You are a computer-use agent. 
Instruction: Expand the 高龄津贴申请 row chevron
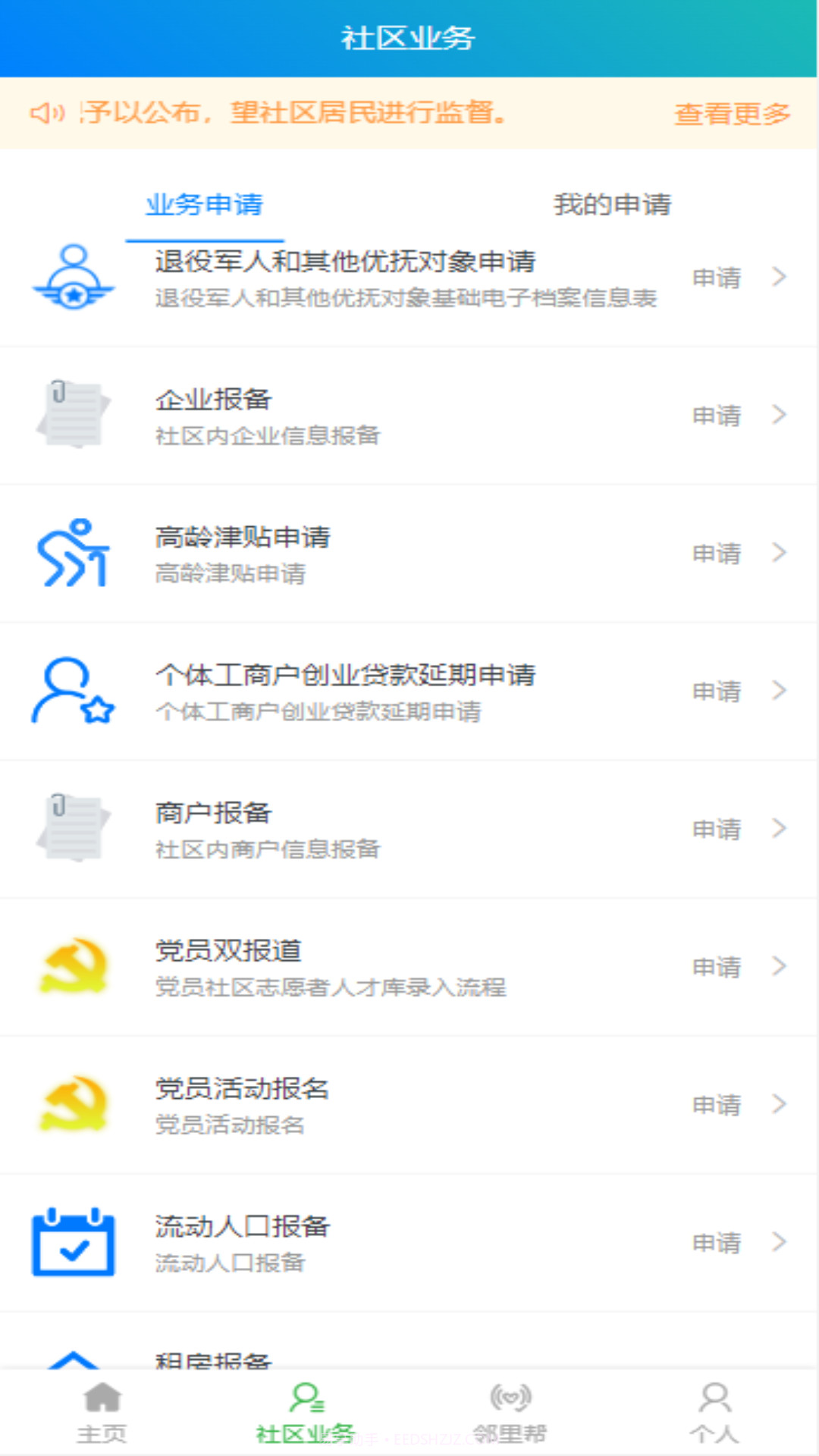click(x=780, y=554)
